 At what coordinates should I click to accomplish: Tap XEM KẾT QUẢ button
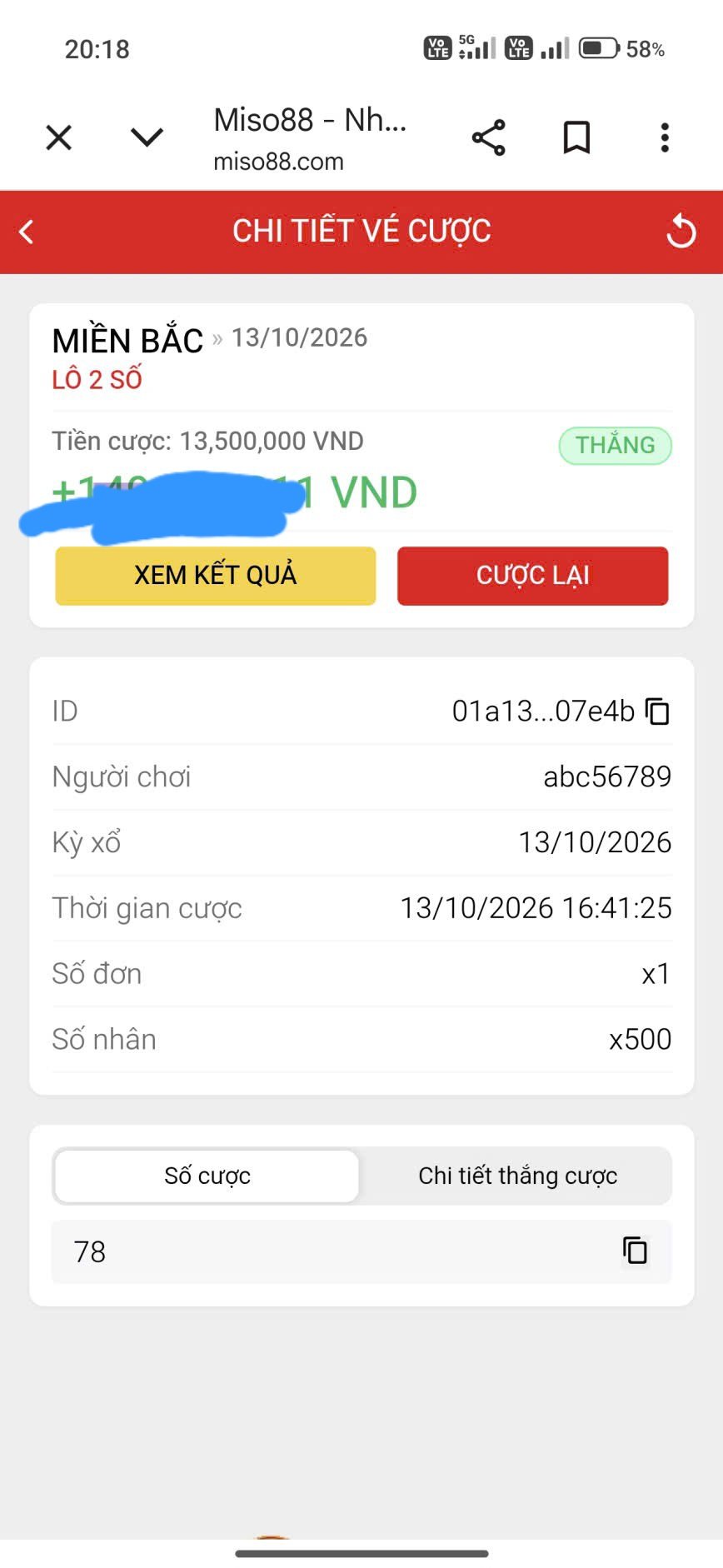pyautogui.click(x=216, y=576)
